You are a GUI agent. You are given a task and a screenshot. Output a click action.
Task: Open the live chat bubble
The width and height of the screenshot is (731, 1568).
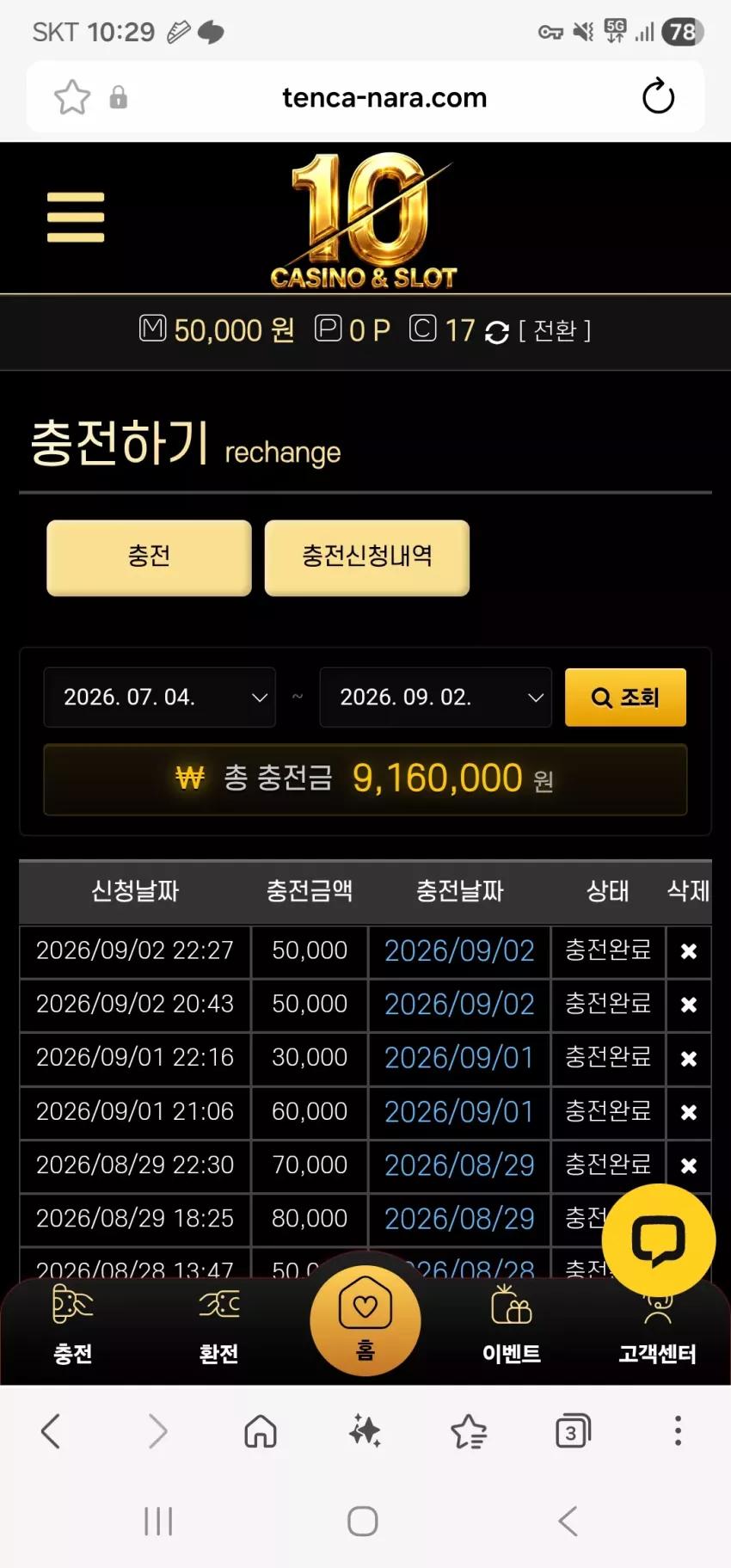coord(659,1240)
